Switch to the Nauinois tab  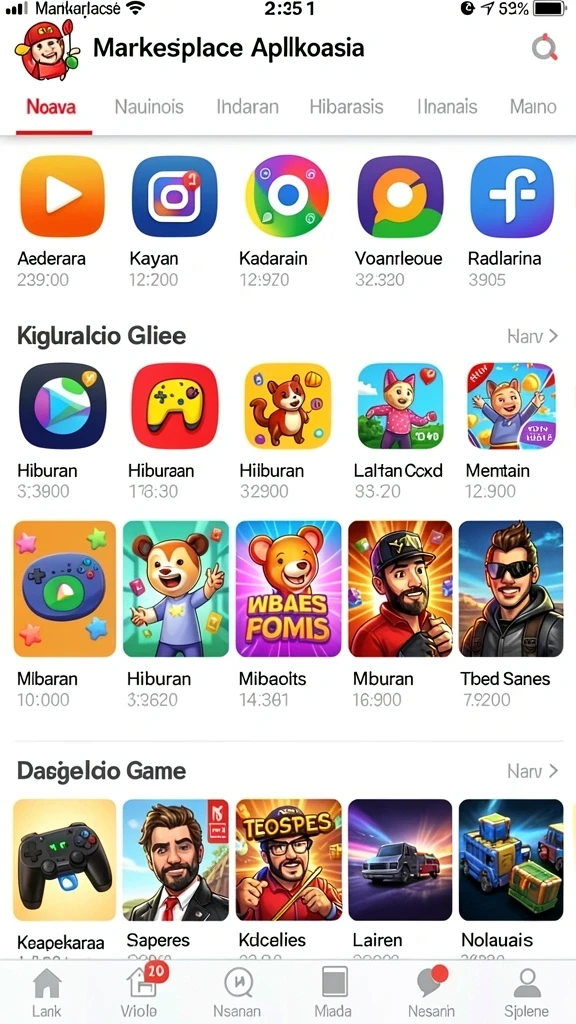(149, 106)
